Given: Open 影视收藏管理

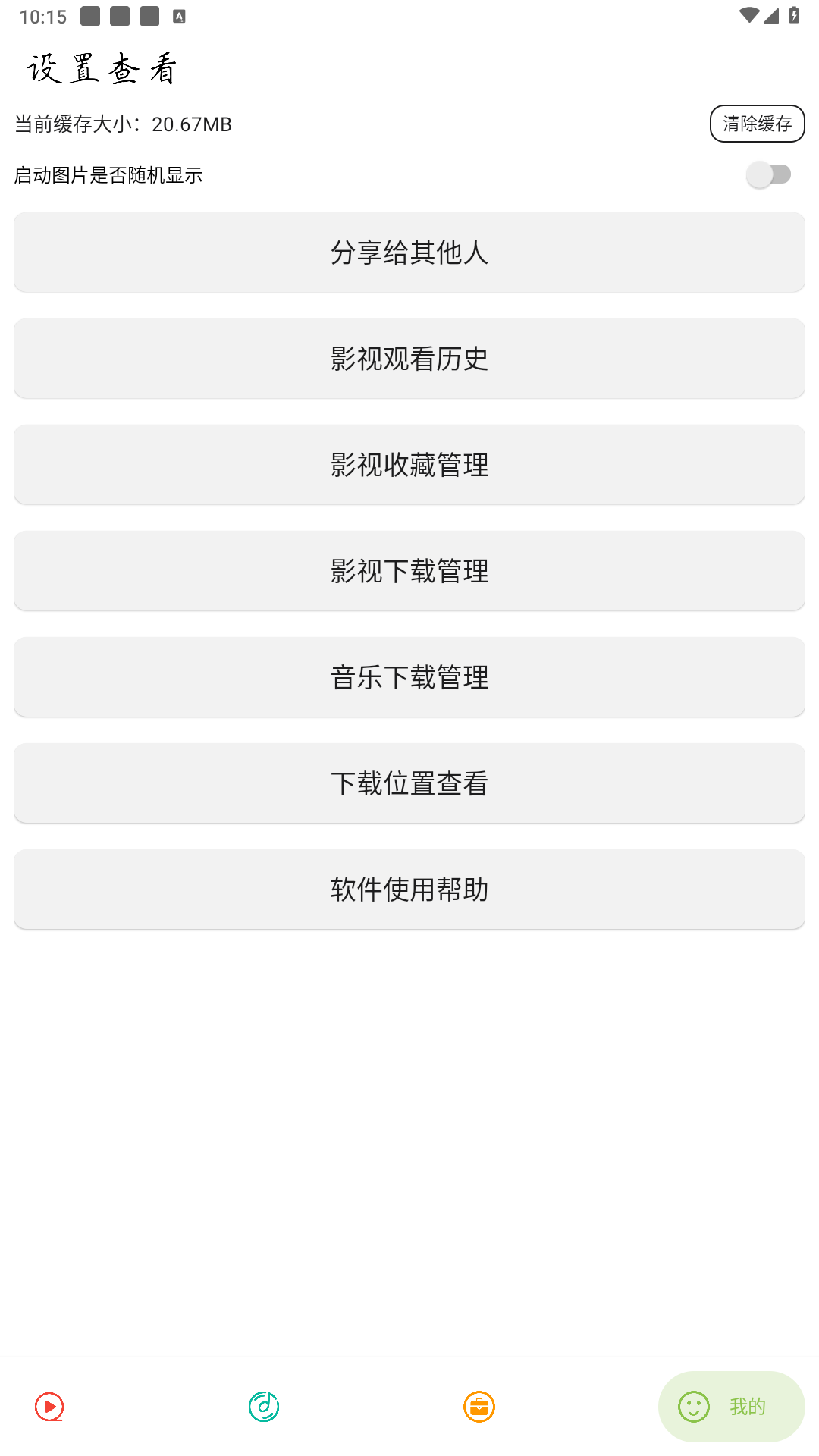Looking at the screenshot, I should pyautogui.click(x=409, y=465).
